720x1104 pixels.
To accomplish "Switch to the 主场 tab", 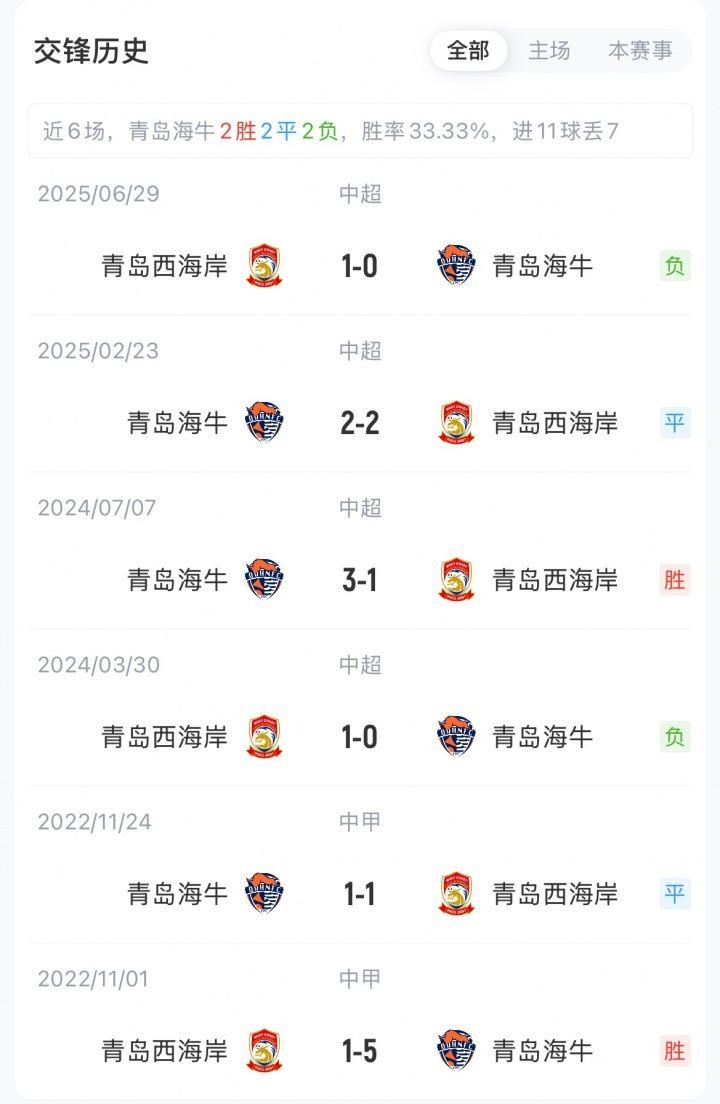I will pos(549,51).
